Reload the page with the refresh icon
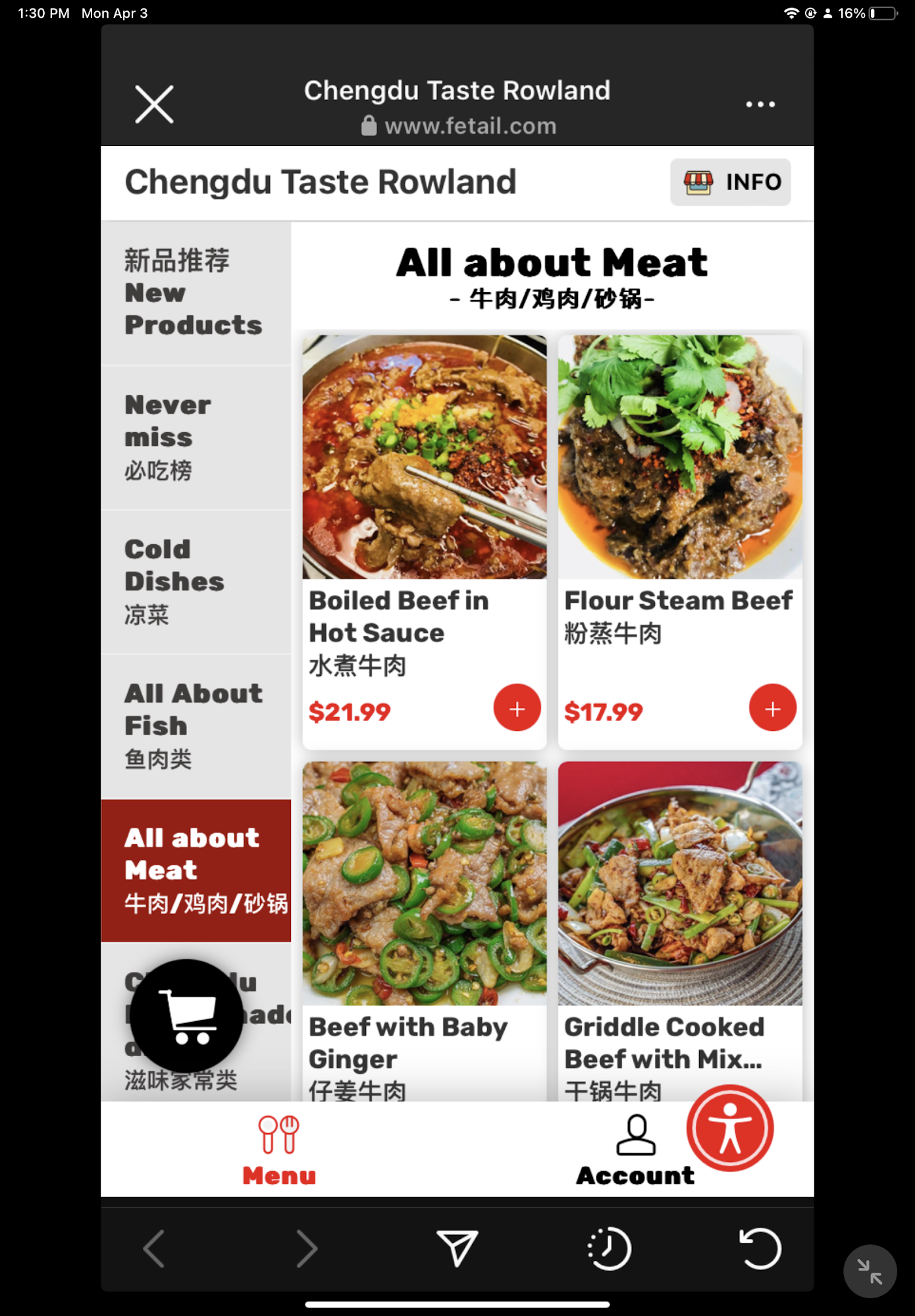This screenshot has height=1316, width=915. tap(760, 1248)
